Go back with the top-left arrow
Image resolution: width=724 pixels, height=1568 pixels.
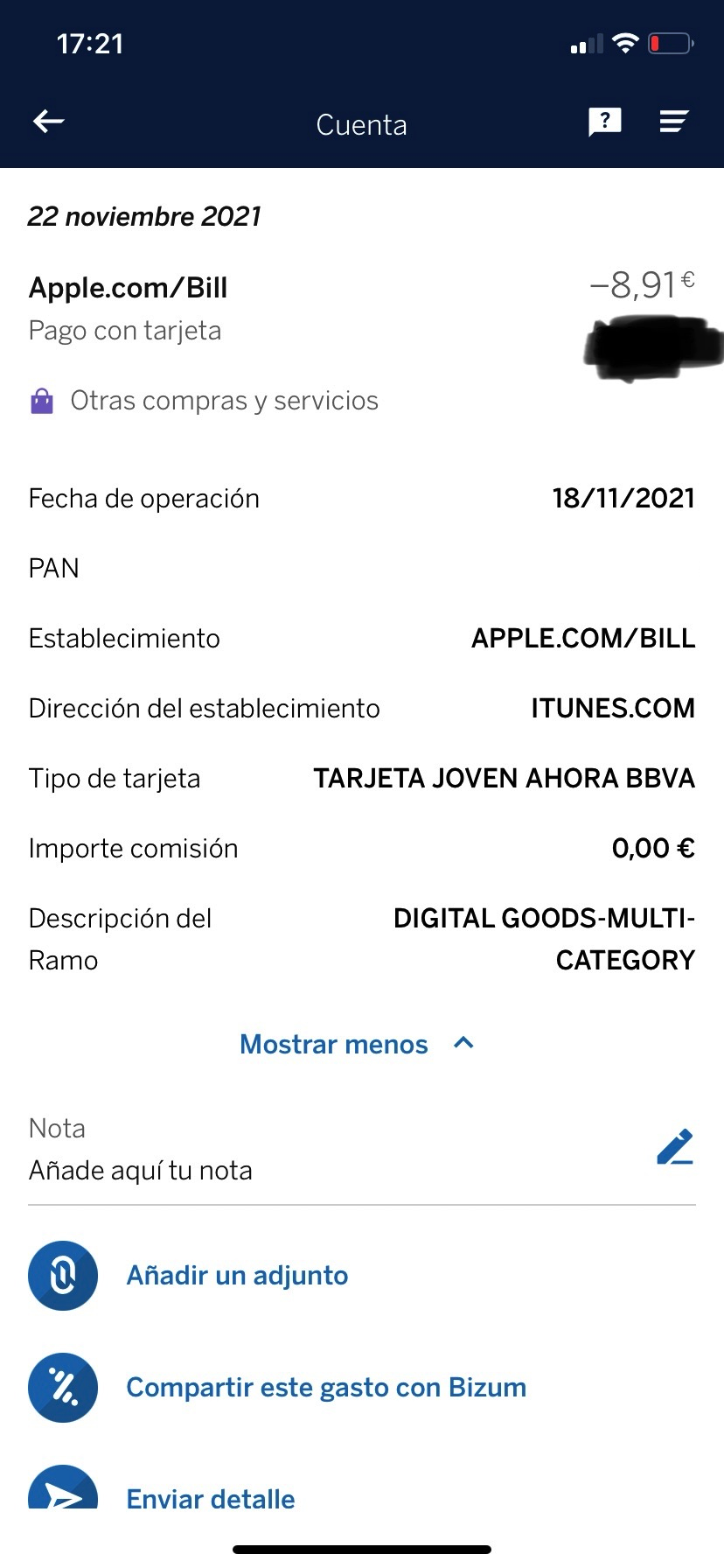pos(49,122)
